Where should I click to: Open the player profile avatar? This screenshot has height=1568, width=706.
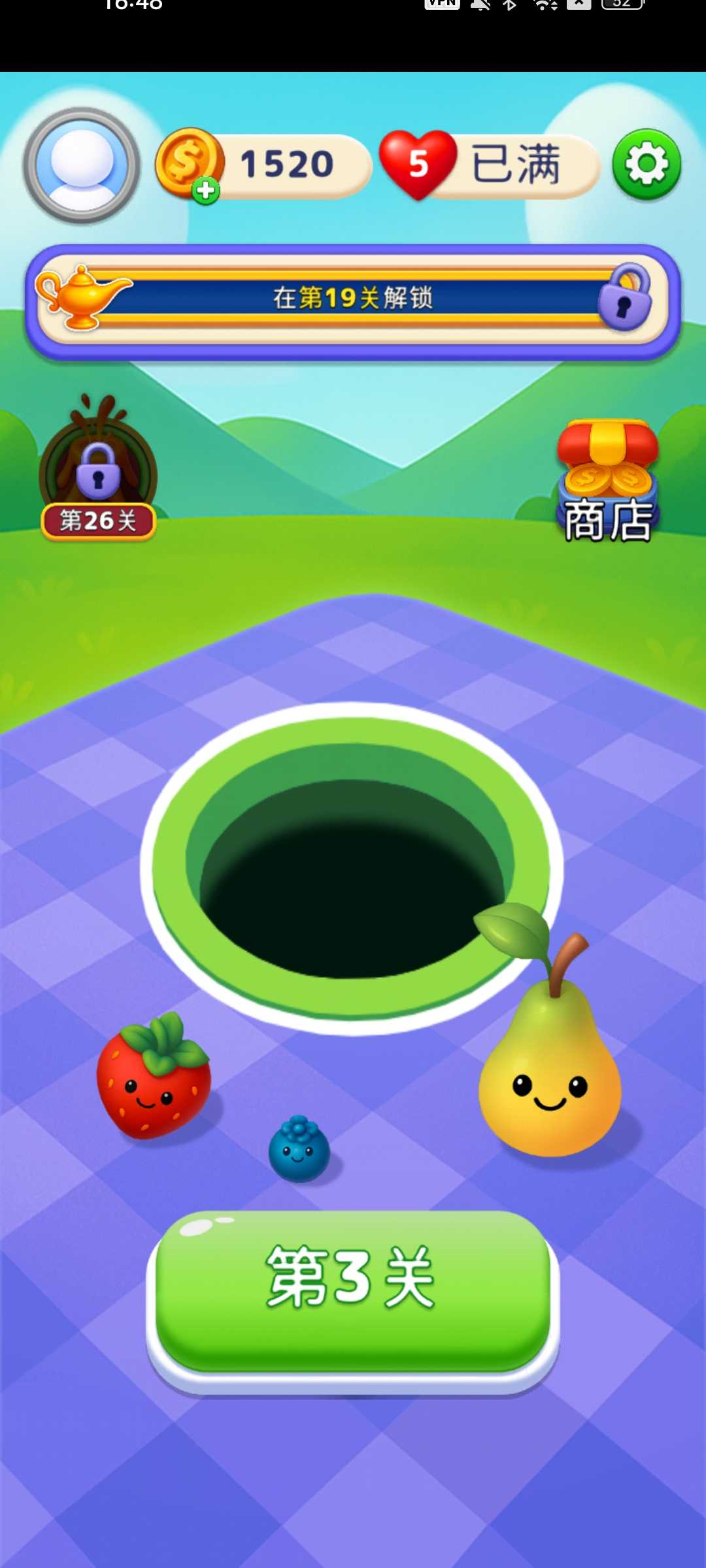click(82, 165)
